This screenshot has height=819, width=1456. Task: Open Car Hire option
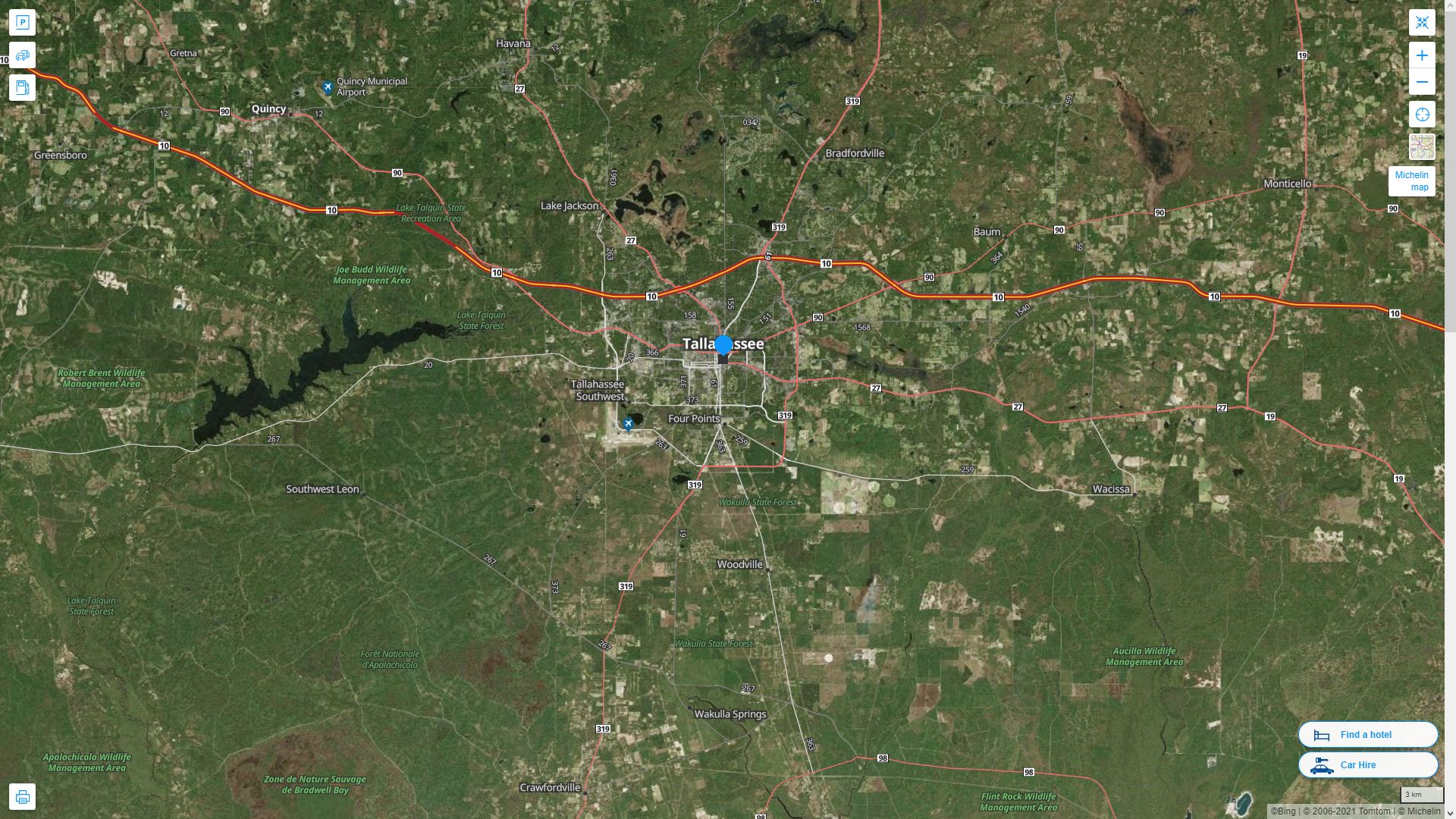tap(1367, 765)
